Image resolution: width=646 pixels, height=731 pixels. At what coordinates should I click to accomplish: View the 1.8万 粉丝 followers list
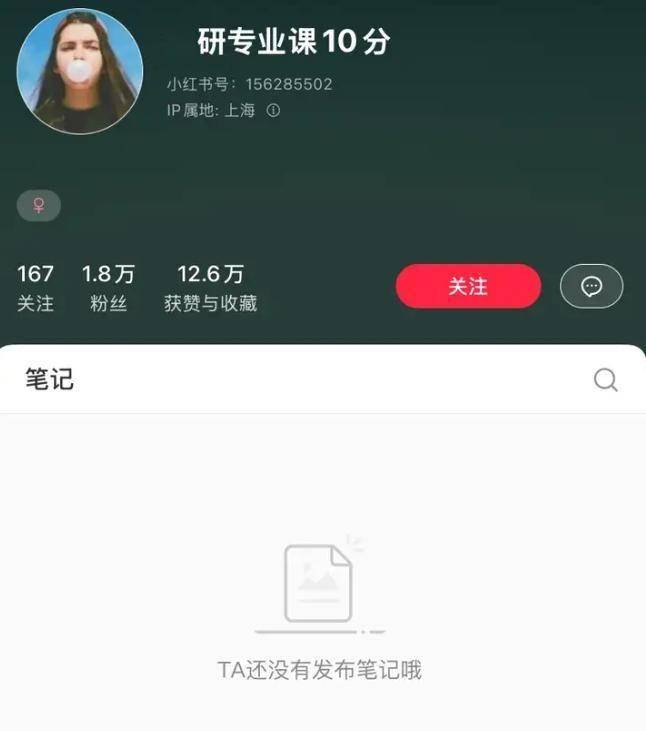pos(108,288)
